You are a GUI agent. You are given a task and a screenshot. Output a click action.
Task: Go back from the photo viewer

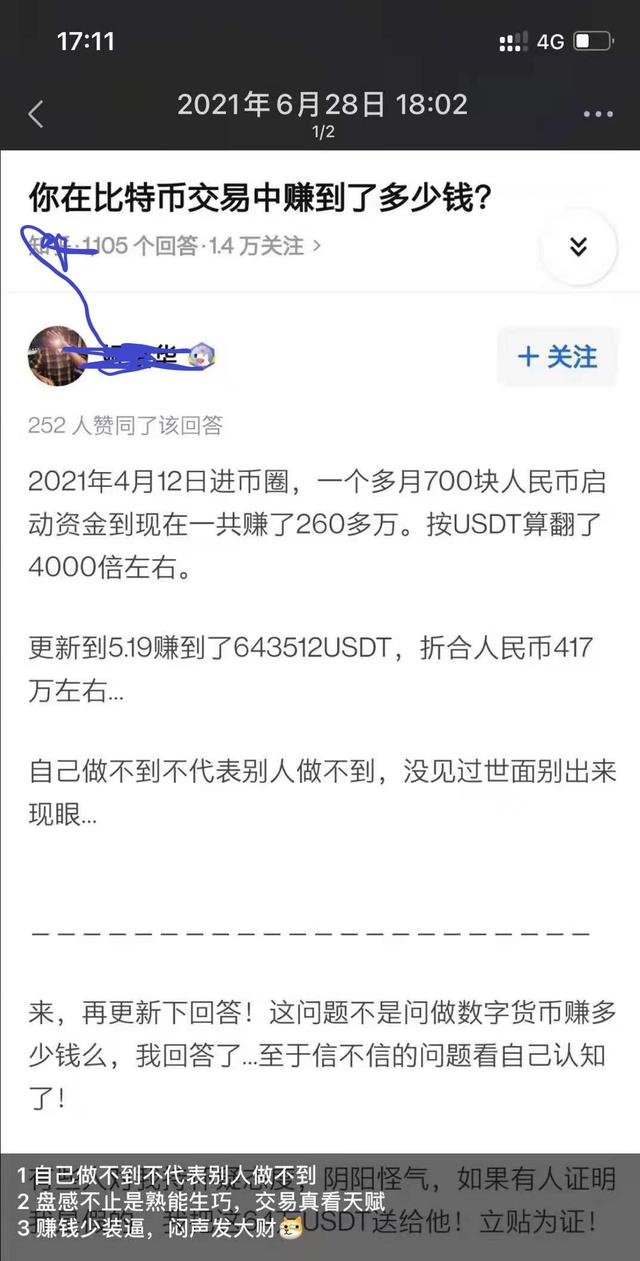36,114
